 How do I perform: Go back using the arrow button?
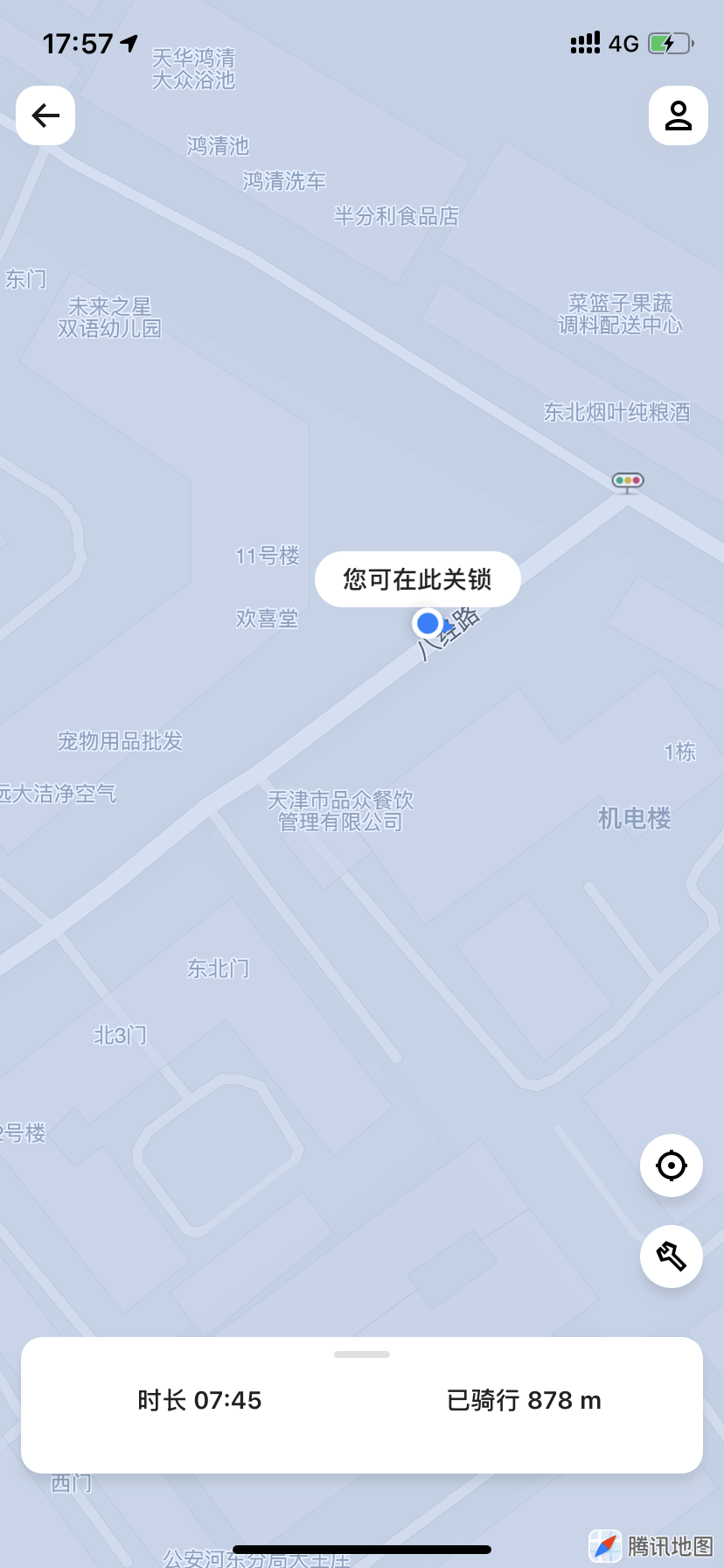(x=45, y=115)
